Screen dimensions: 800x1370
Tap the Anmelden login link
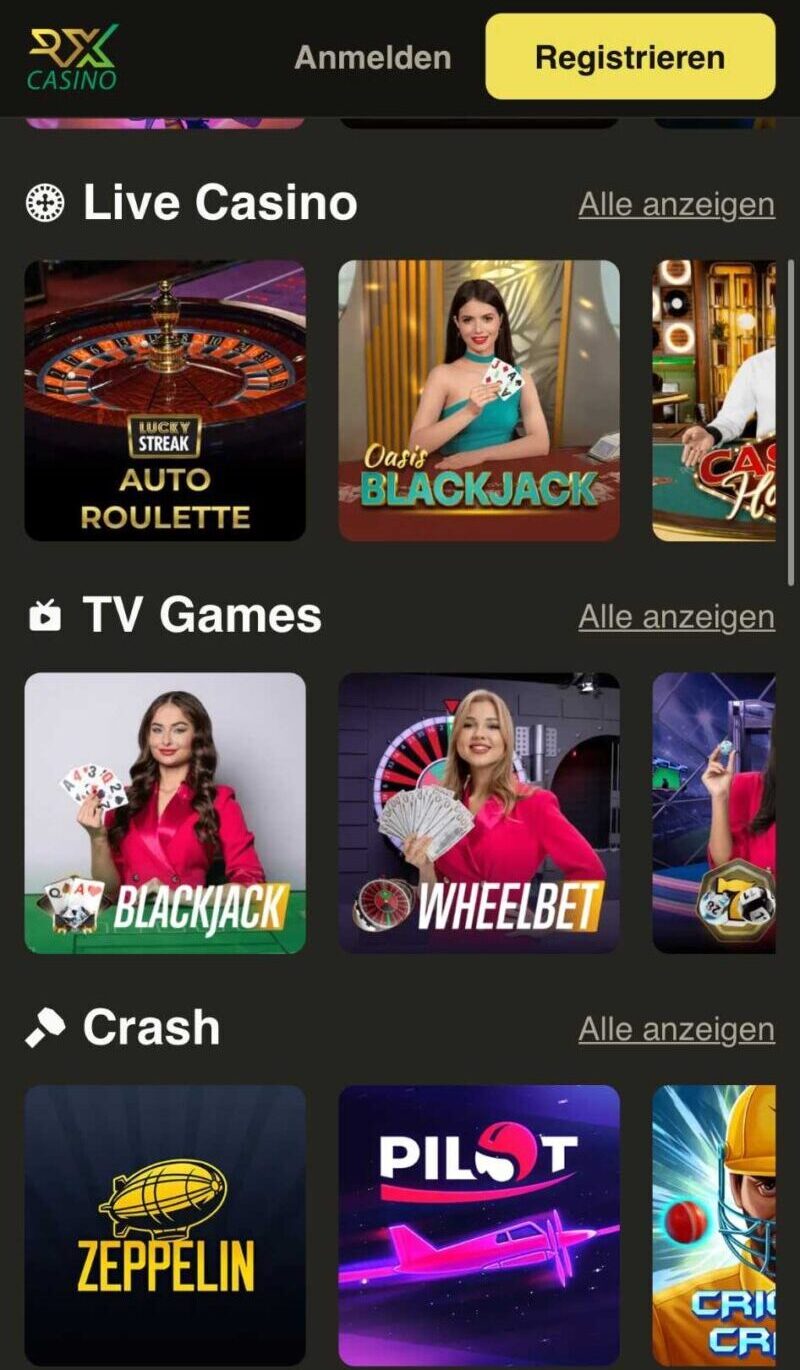coord(372,57)
